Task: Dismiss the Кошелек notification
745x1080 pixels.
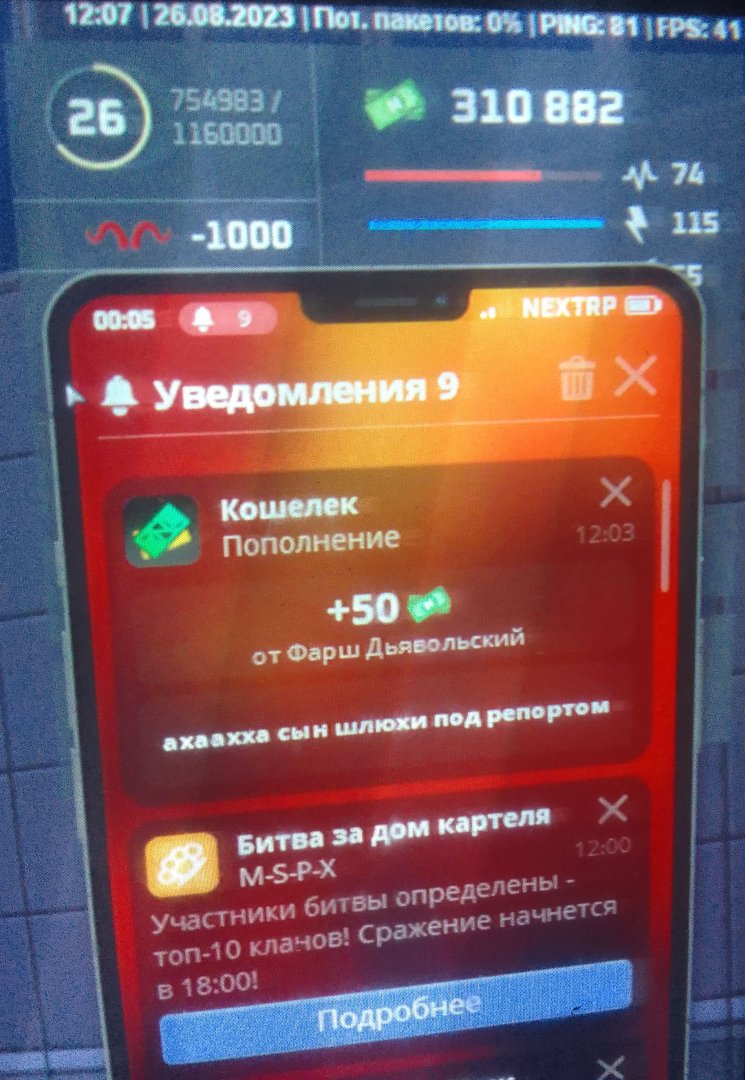Action: [614, 491]
